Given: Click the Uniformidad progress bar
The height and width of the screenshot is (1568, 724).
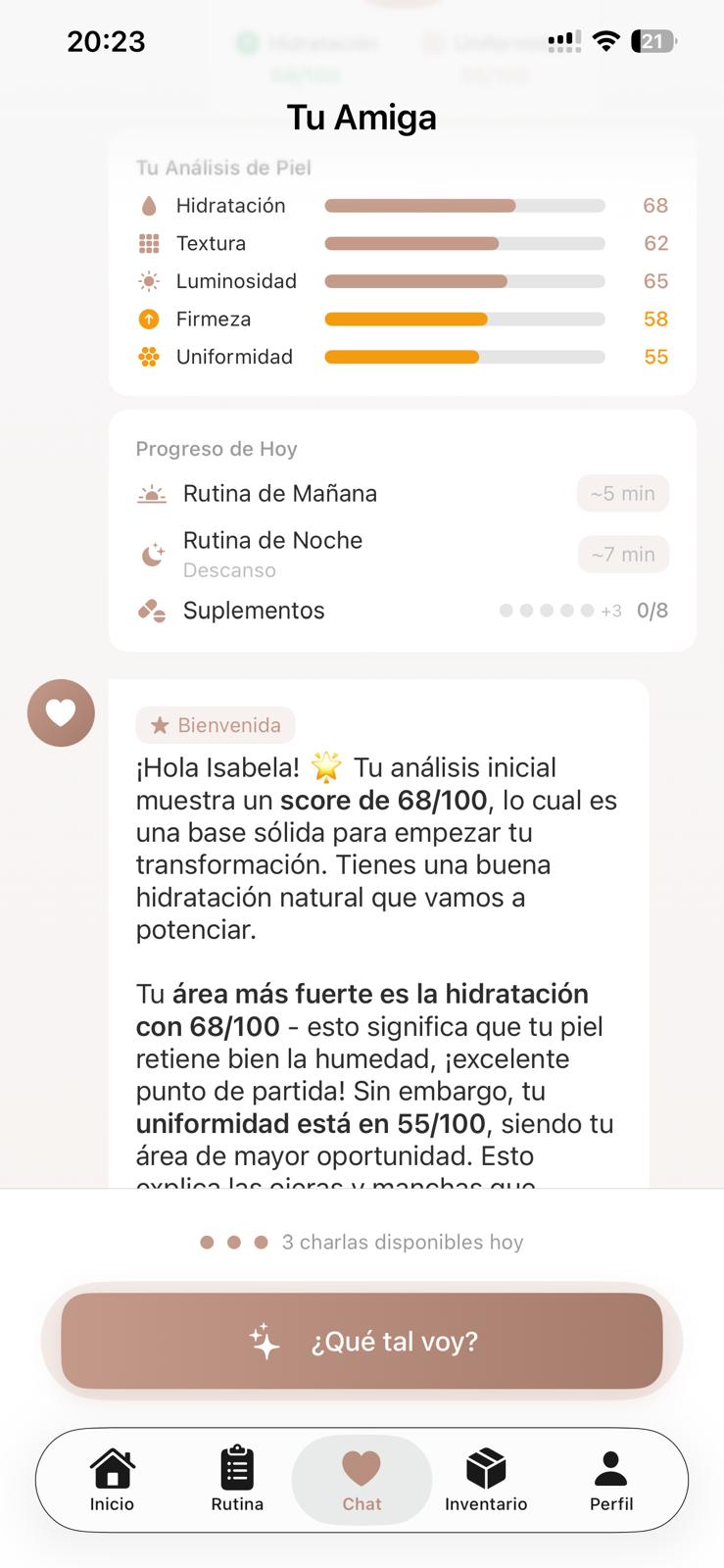Looking at the screenshot, I should (x=465, y=357).
